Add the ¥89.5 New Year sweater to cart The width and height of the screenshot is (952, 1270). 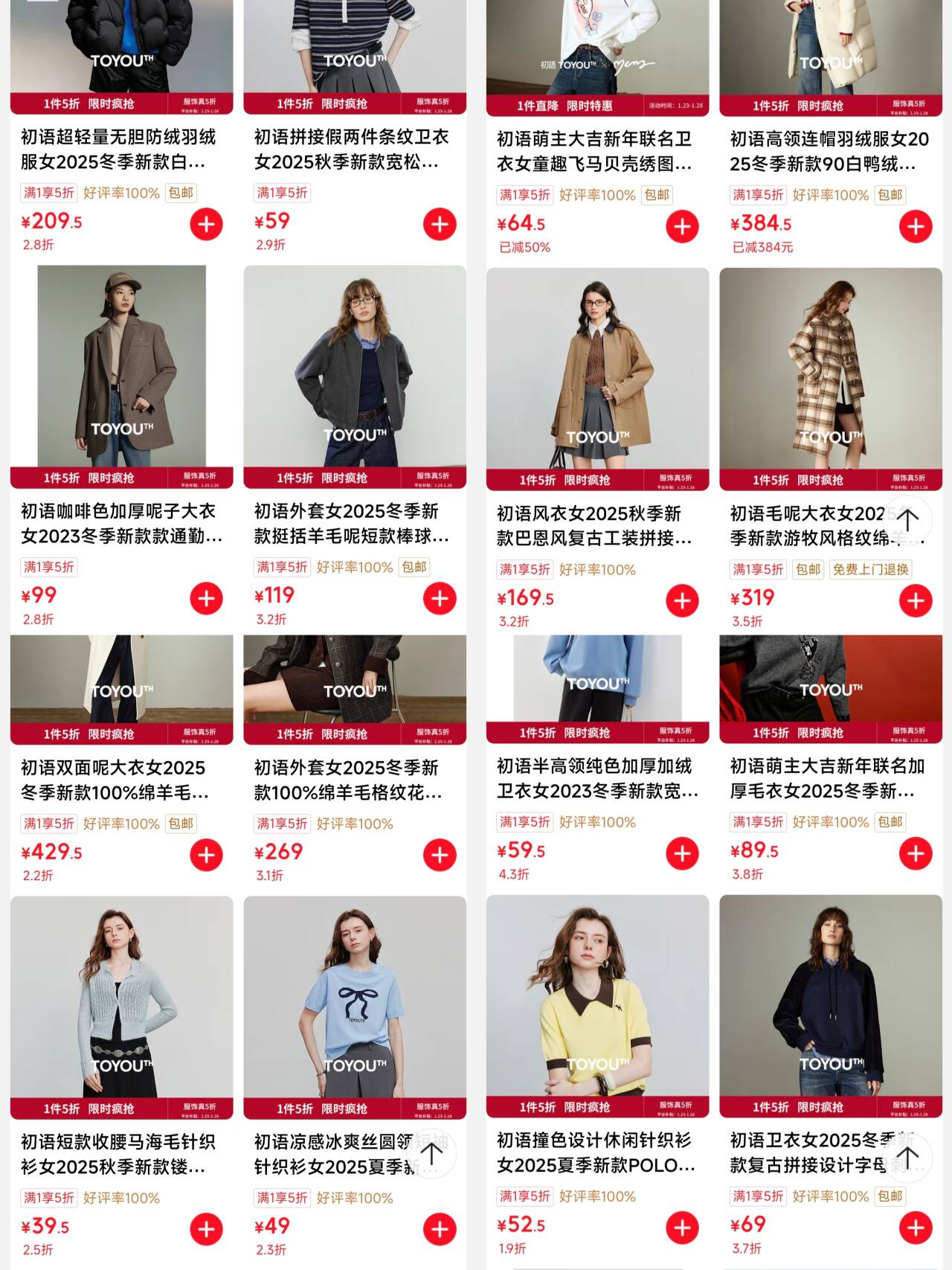pyautogui.click(x=916, y=853)
